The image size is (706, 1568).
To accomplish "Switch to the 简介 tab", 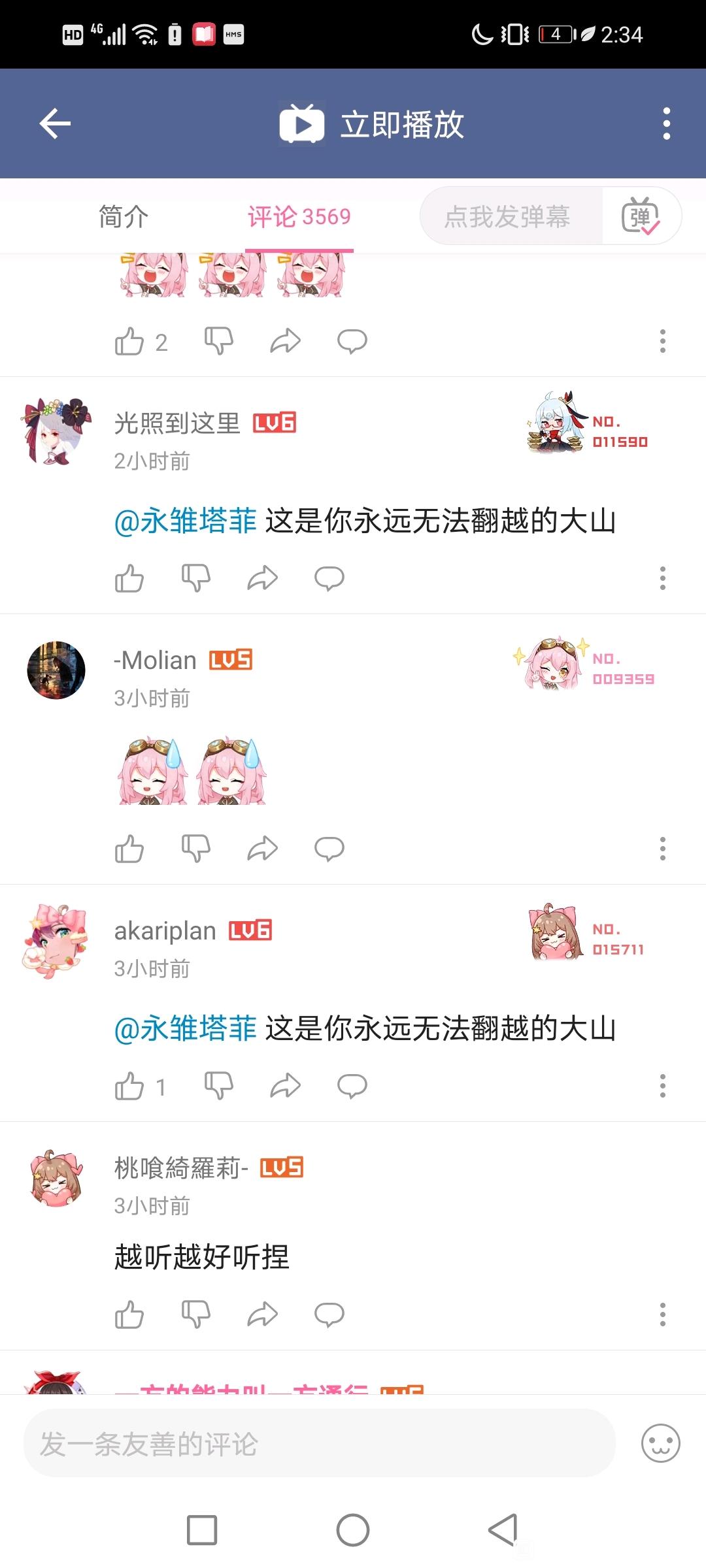I will click(124, 216).
